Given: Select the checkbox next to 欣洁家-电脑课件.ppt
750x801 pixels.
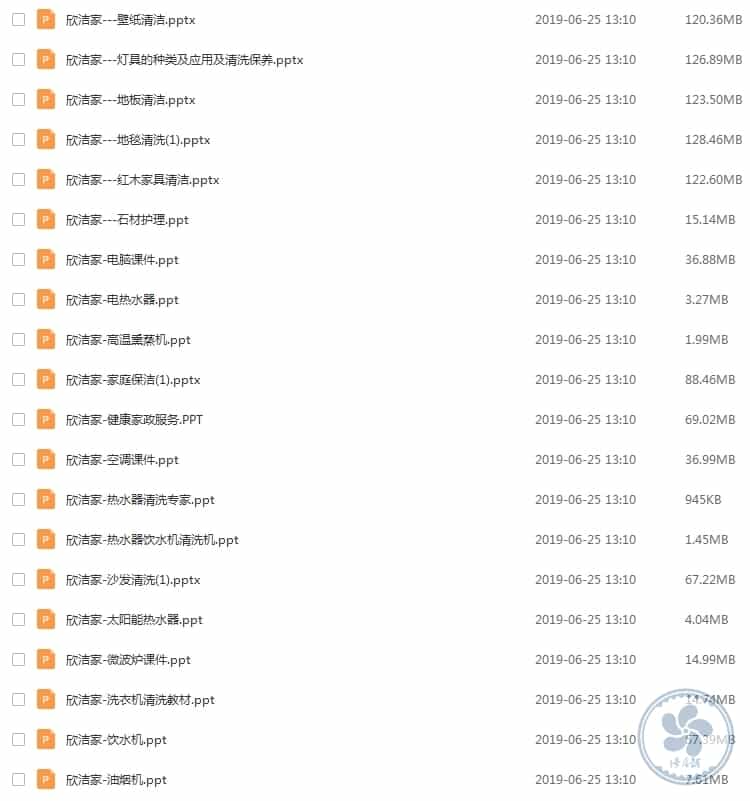Looking at the screenshot, I should pyautogui.click(x=18, y=259).
